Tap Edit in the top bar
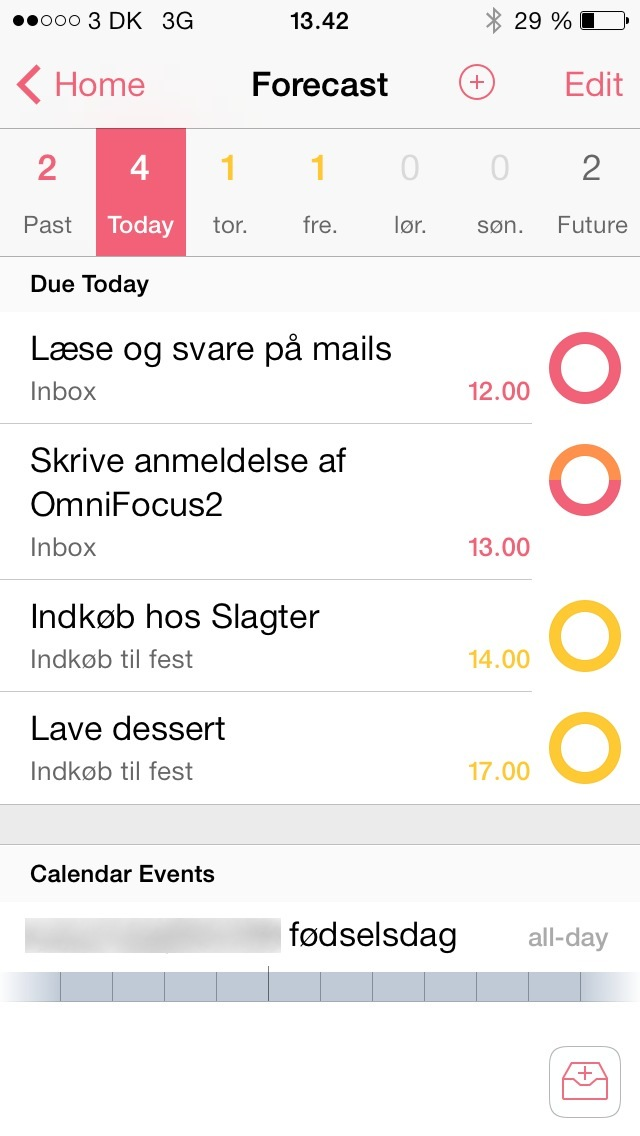Image resolution: width=640 pixels, height=1136 pixels. click(594, 85)
